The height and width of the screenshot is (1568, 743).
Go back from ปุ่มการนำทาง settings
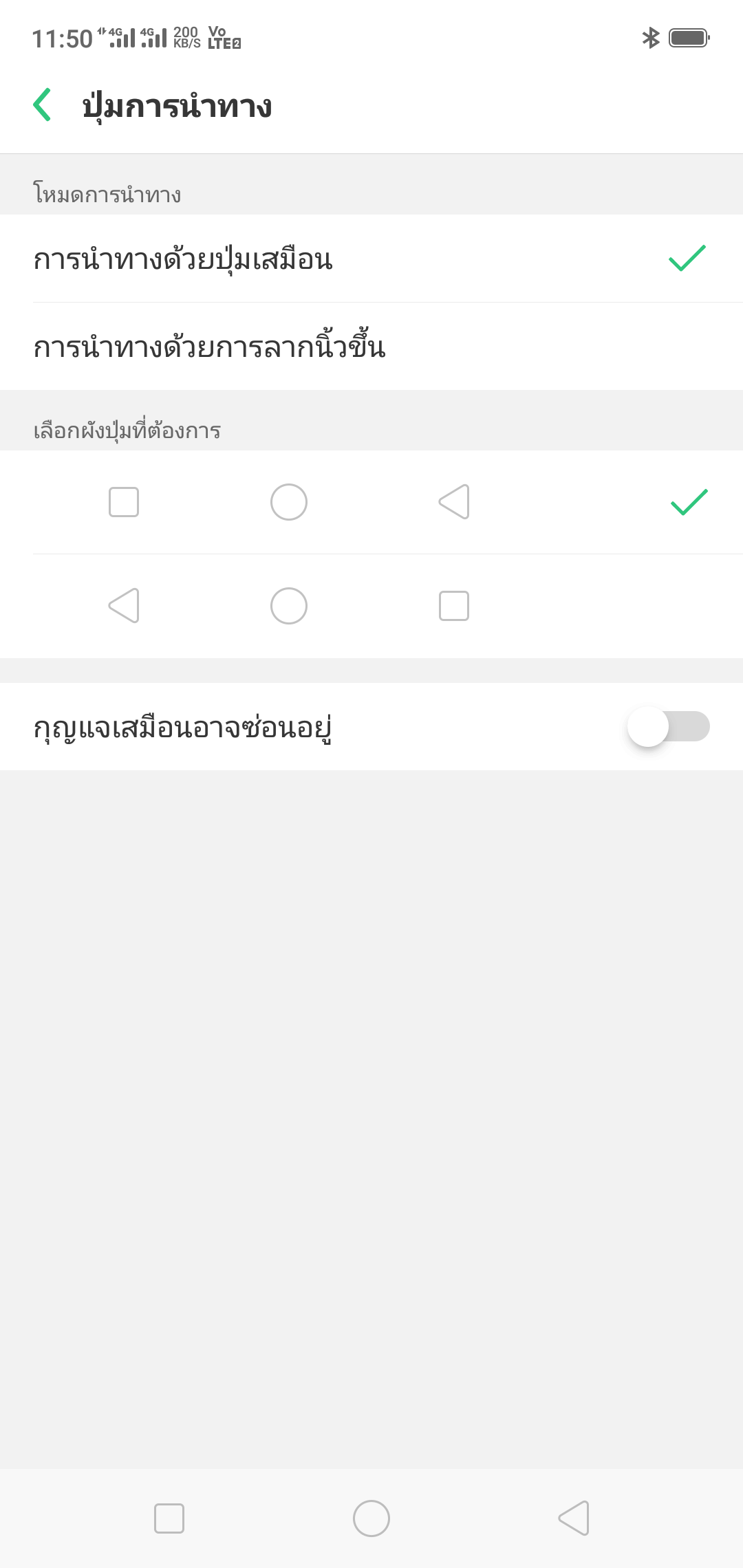click(43, 105)
